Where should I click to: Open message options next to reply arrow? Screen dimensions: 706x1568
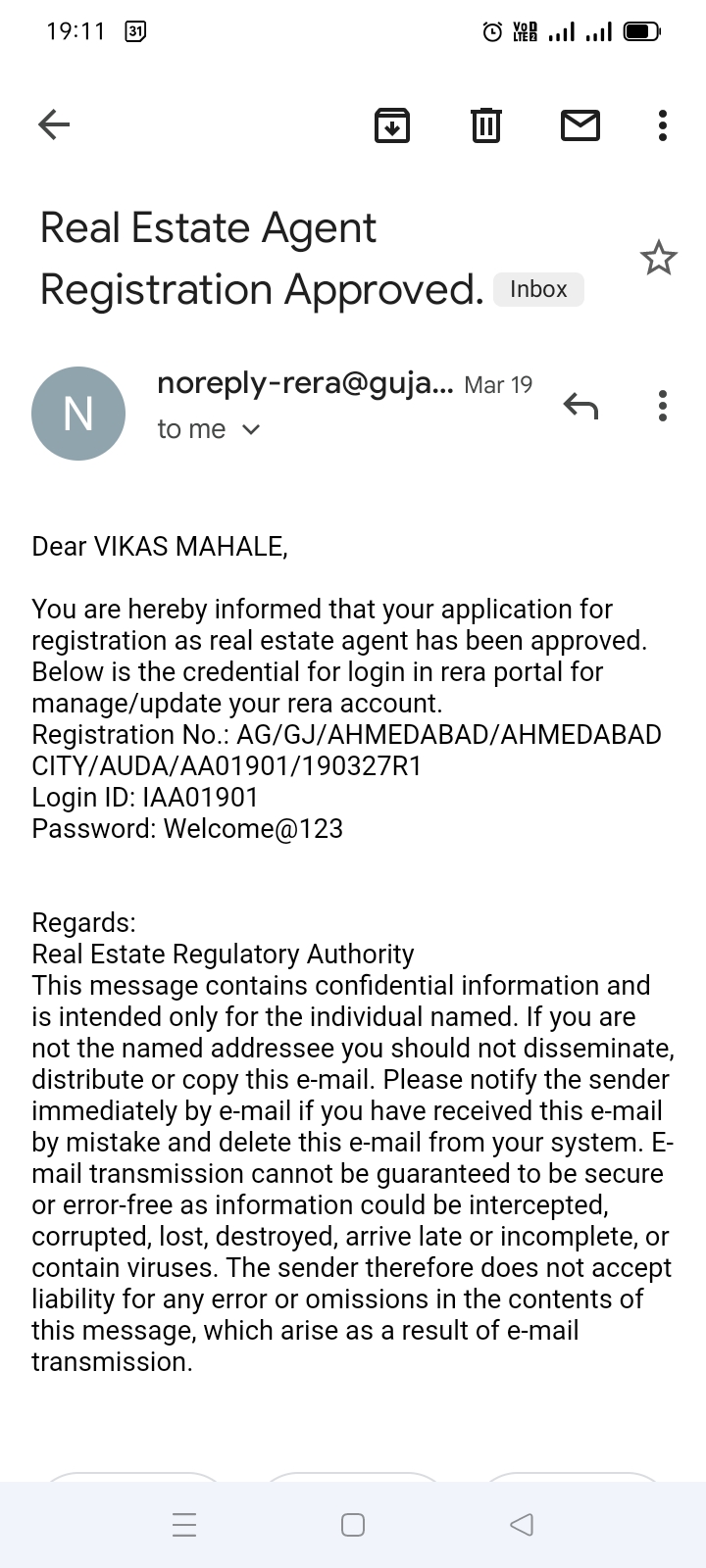663,406
